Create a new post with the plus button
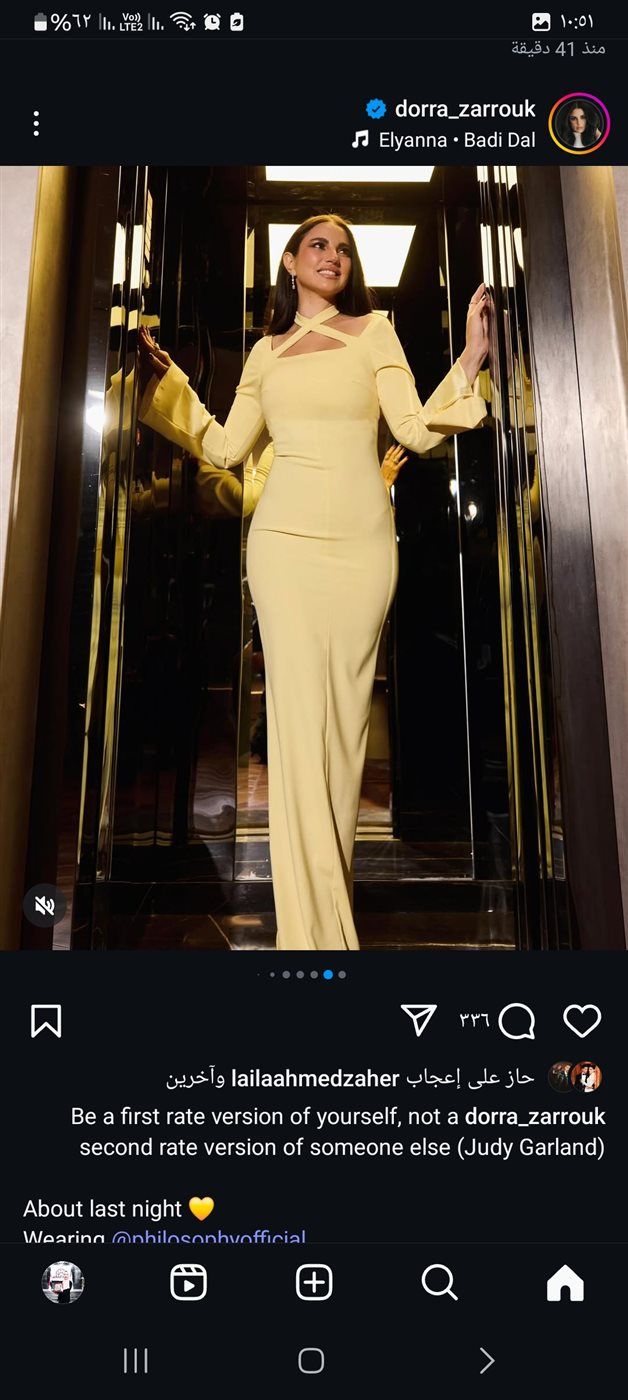 (x=314, y=1282)
